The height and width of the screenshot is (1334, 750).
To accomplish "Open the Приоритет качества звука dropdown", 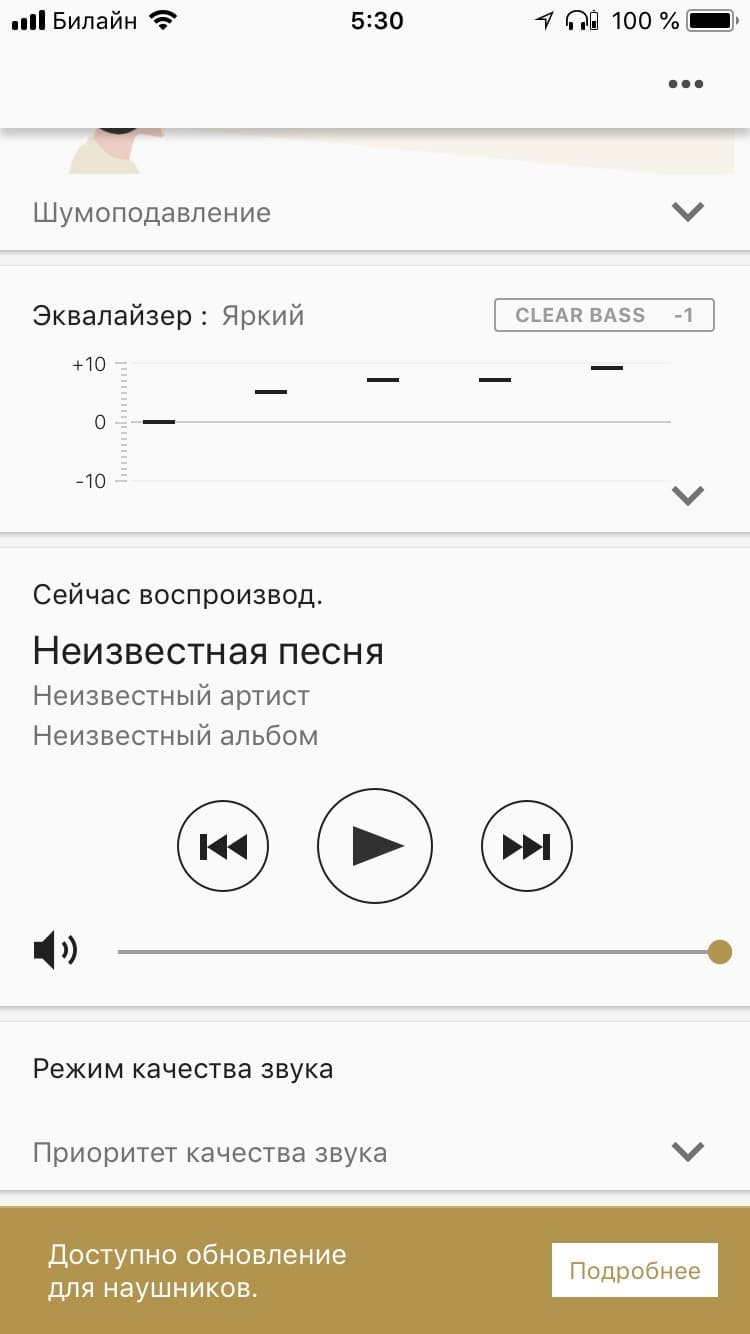I will coord(688,1152).
